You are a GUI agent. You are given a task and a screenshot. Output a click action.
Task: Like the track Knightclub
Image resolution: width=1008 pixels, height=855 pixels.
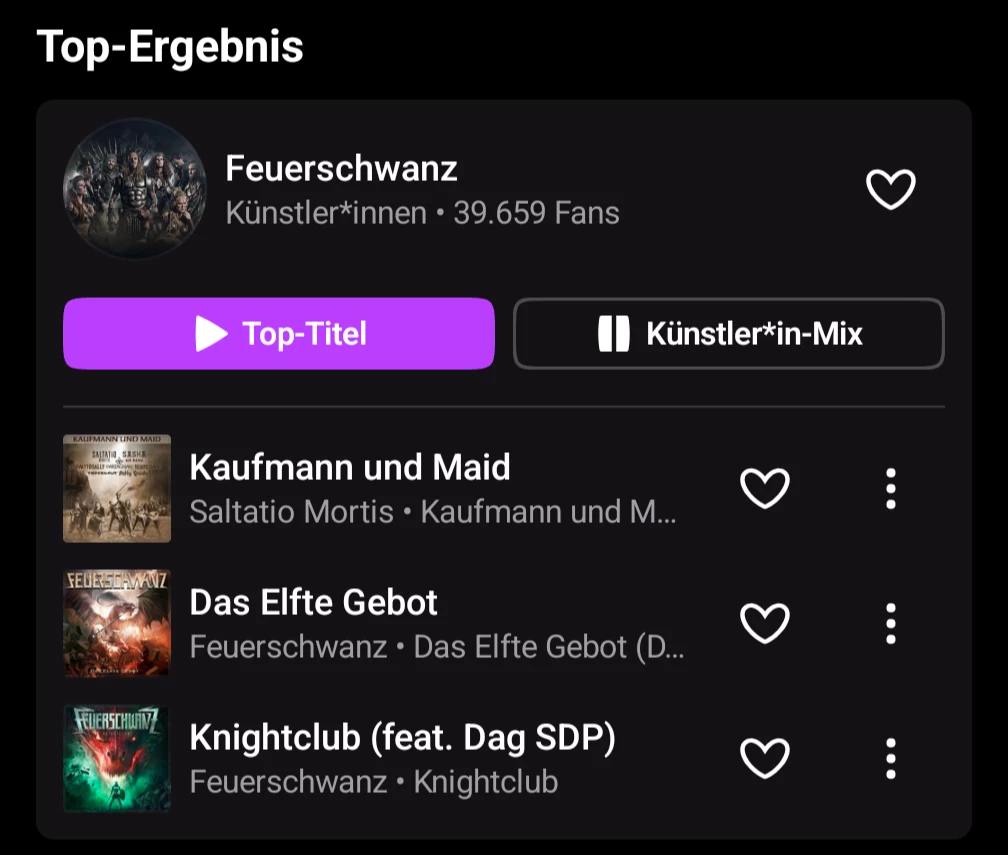click(x=765, y=759)
